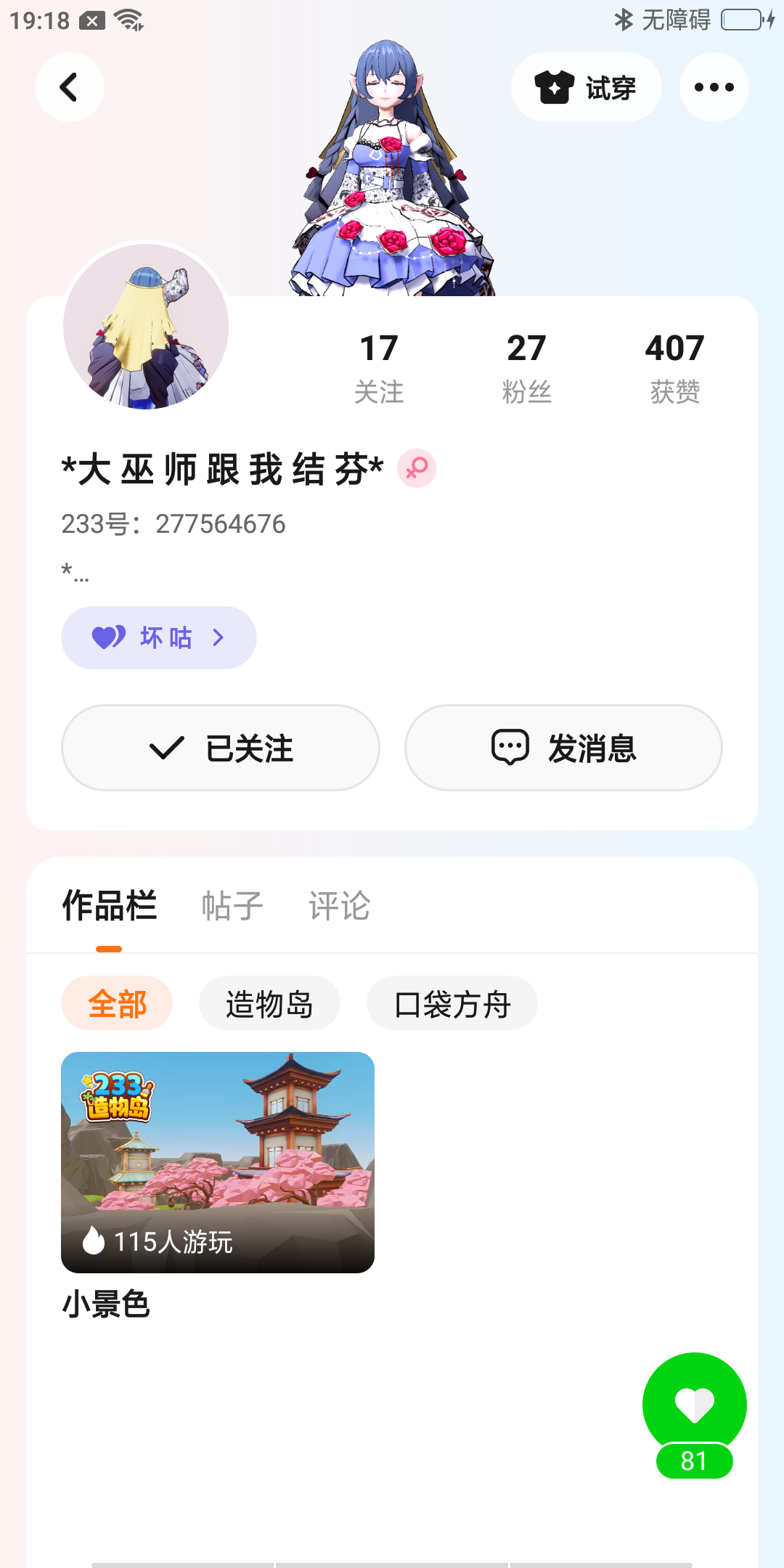This screenshot has width=784, height=1568.
Task: Tap the 试穿 try-on outfit button
Action: (x=586, y=87)
